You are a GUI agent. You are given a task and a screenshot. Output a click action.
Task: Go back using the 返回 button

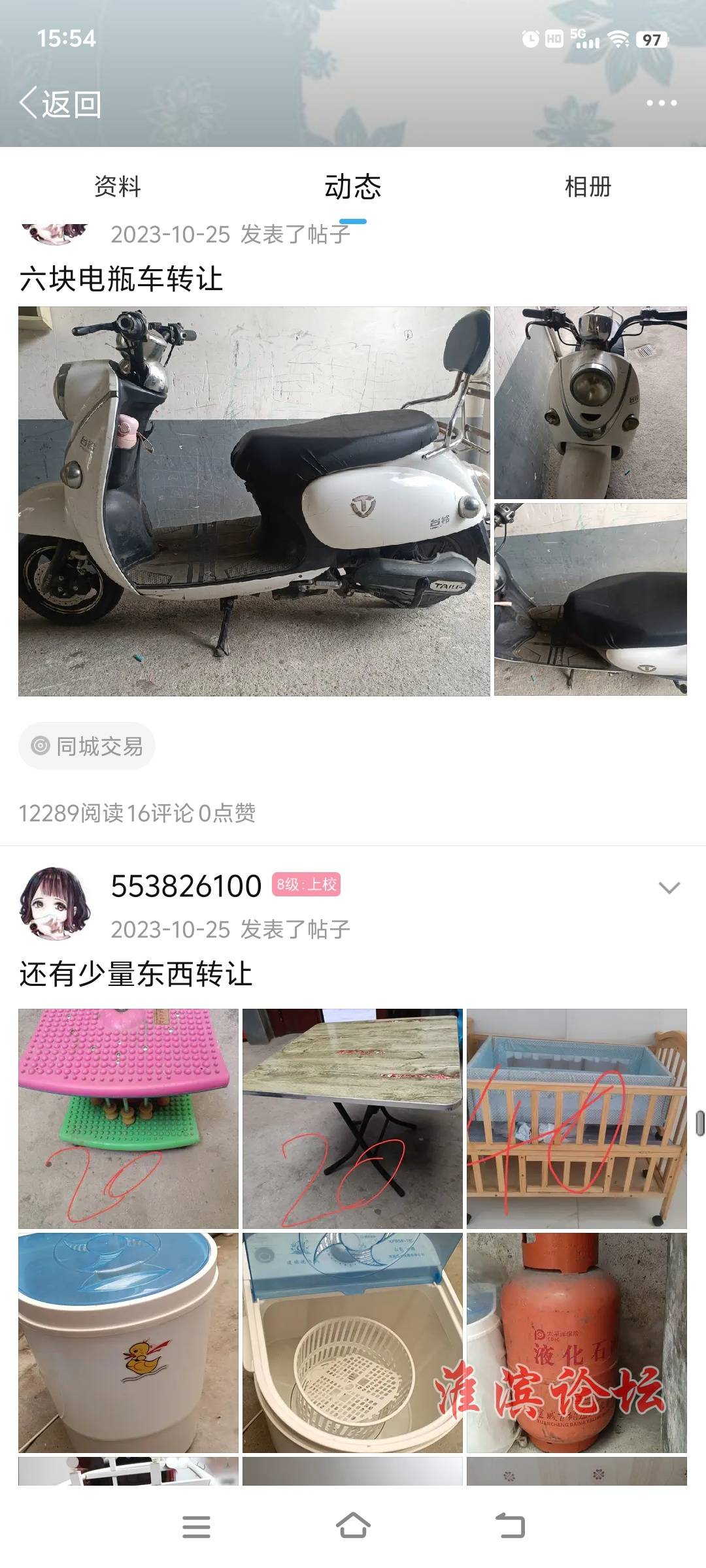60,104
